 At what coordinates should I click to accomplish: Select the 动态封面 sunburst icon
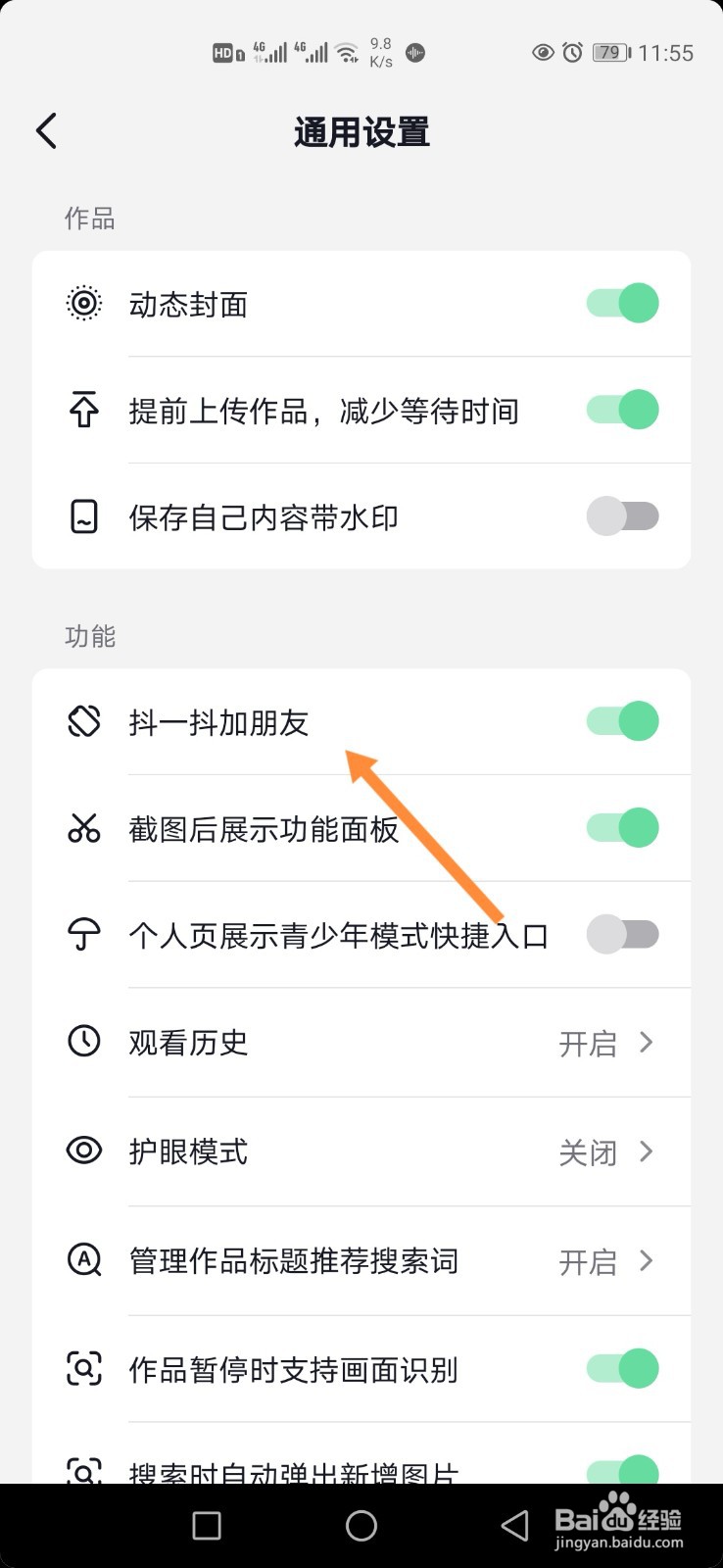point(83,304)
